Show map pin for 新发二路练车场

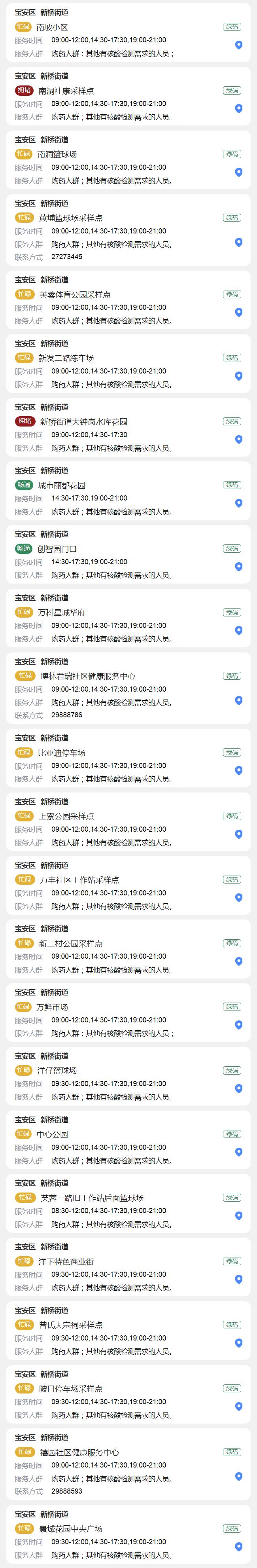(239, 375)
